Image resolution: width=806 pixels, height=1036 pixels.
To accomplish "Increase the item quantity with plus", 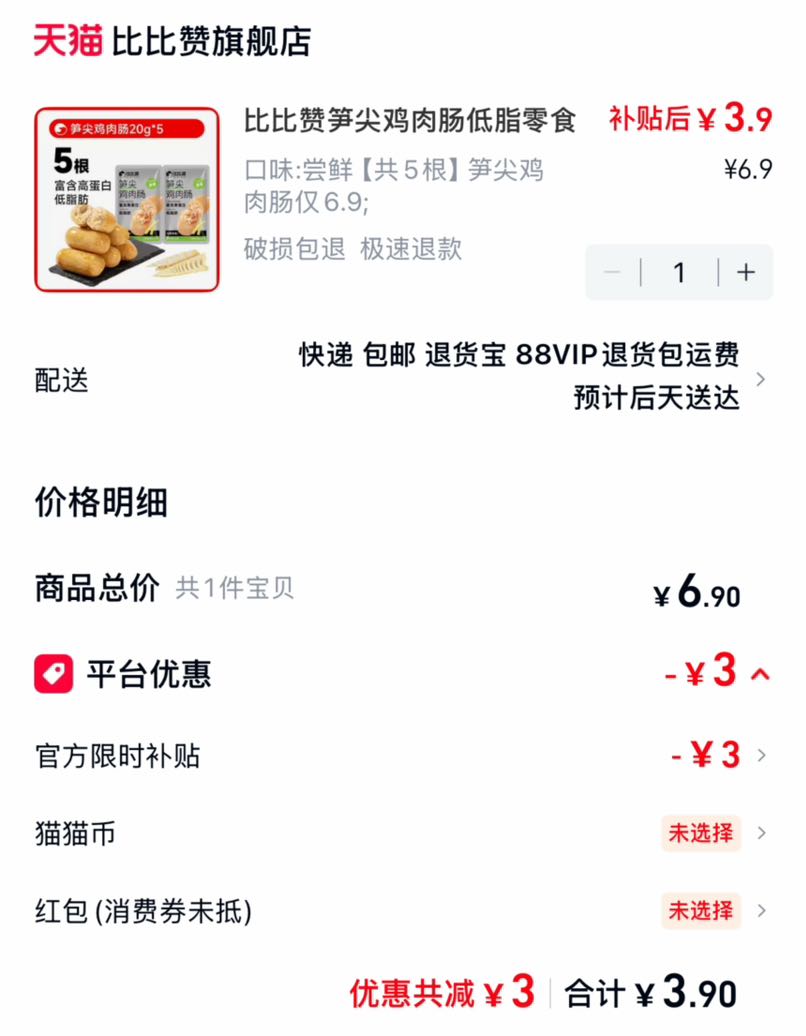I will (746, 272).
